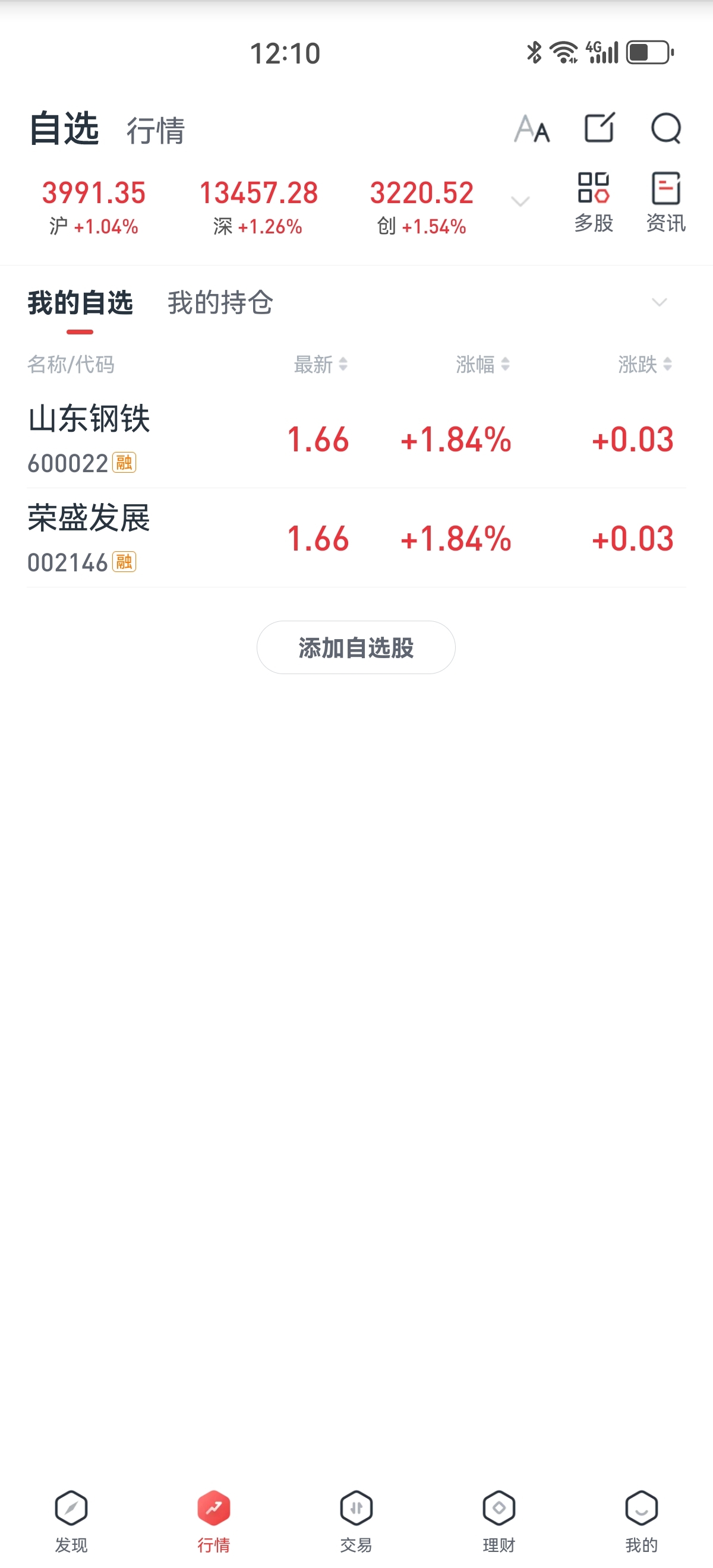Open the search magnifier
Screen dimensions: 713x1568
click(x=665, y=128)
